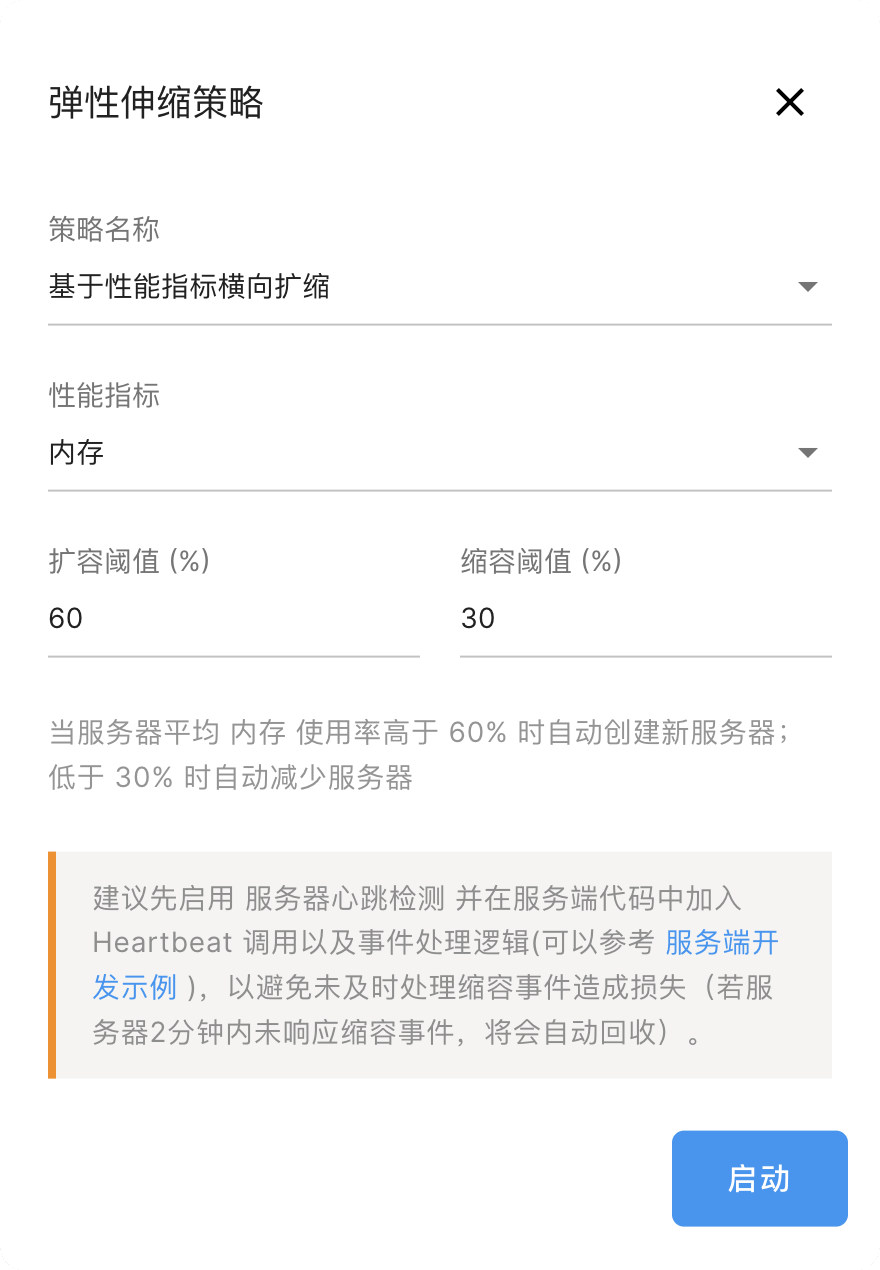
Task: Edit the 扩容阈值 field
Action: click(x=233, y=619)
